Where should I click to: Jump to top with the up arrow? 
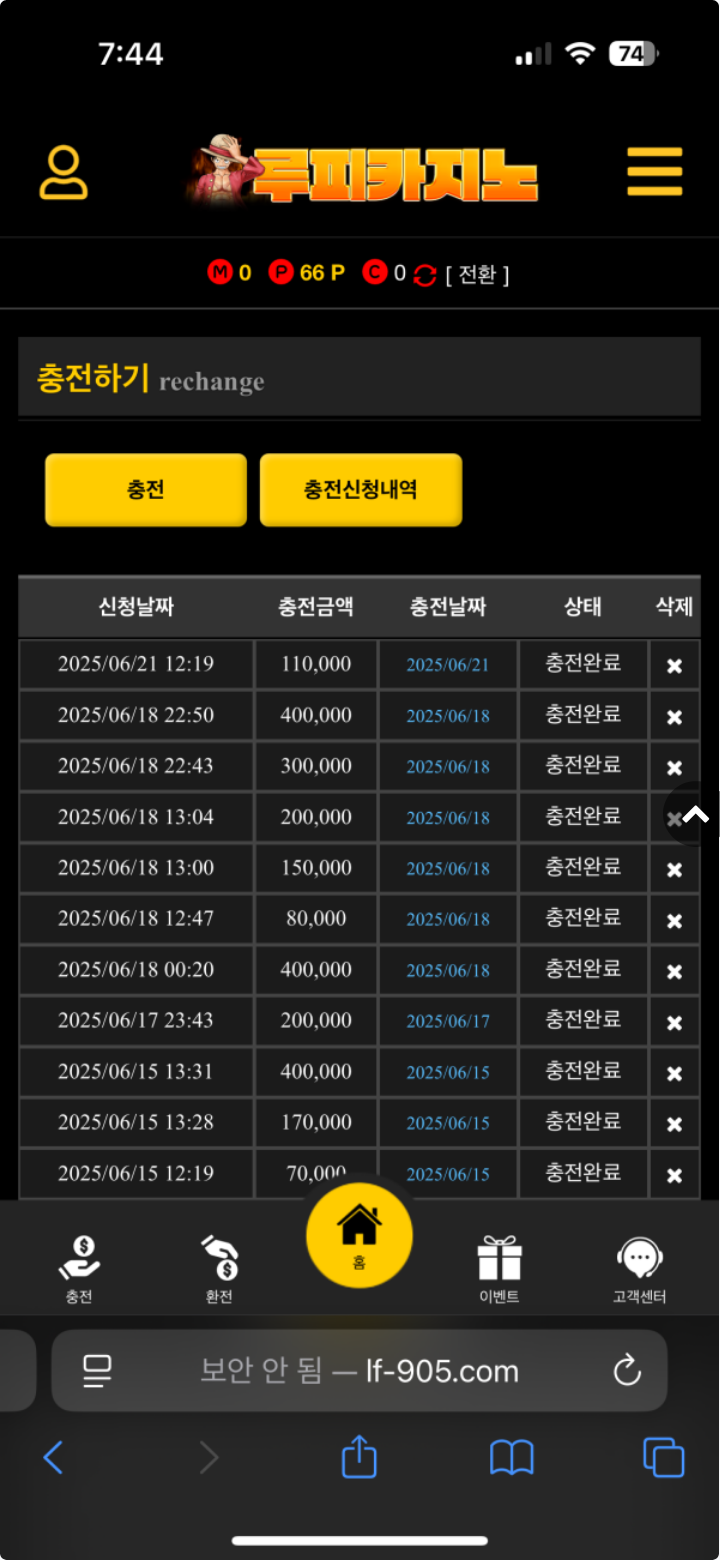click(696, 814)
